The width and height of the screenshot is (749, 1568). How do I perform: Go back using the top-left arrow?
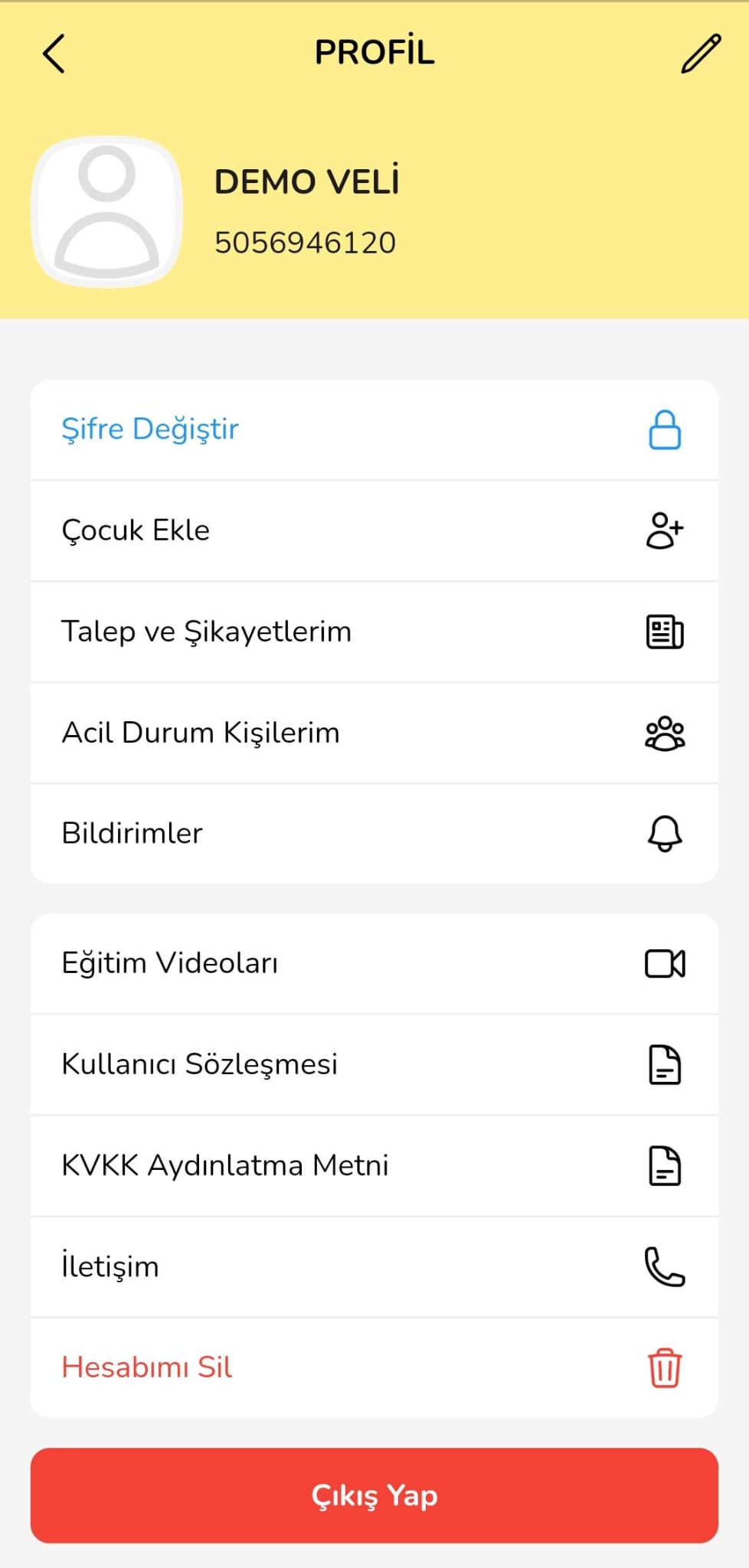[54, 54]
